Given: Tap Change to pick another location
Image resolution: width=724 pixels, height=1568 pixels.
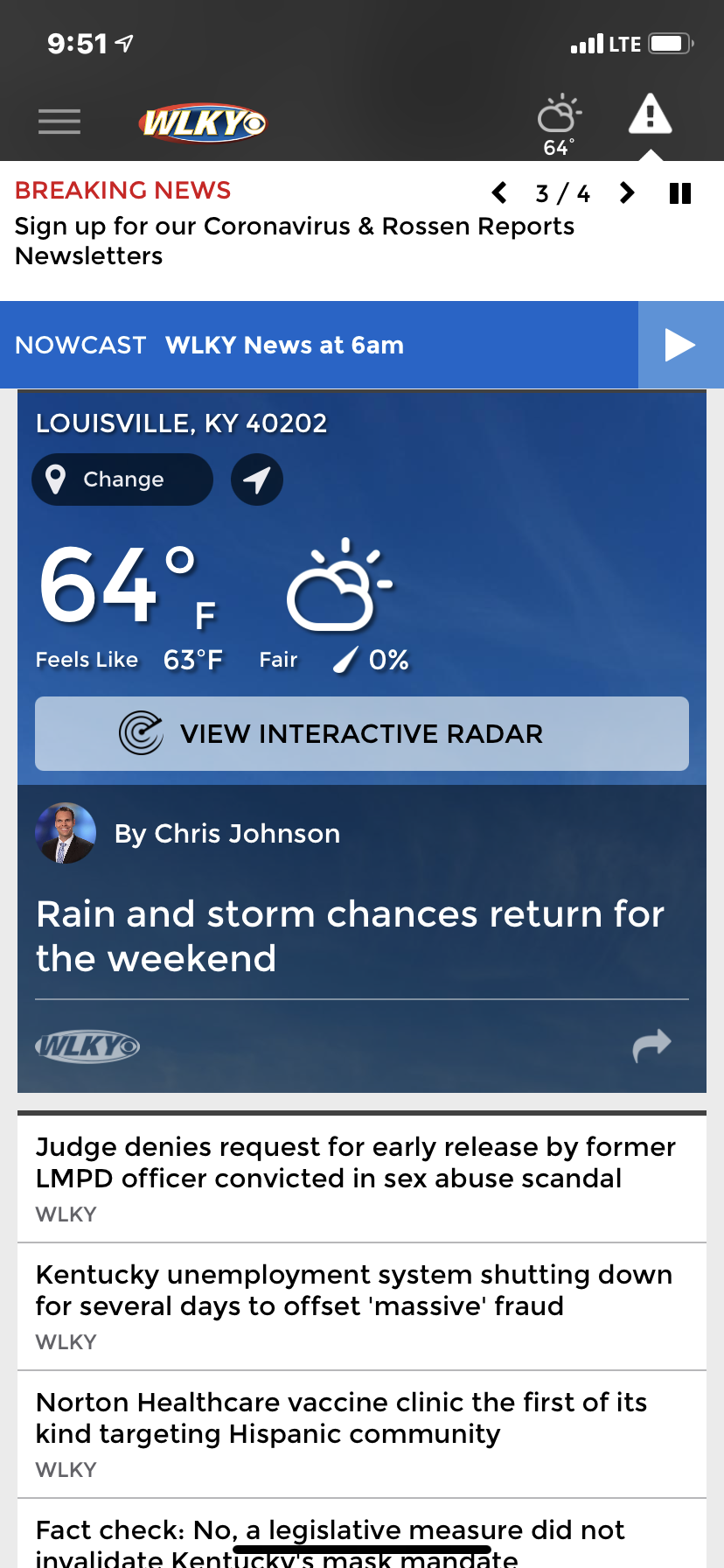Looking at the screenshot, I should point(122,479).
